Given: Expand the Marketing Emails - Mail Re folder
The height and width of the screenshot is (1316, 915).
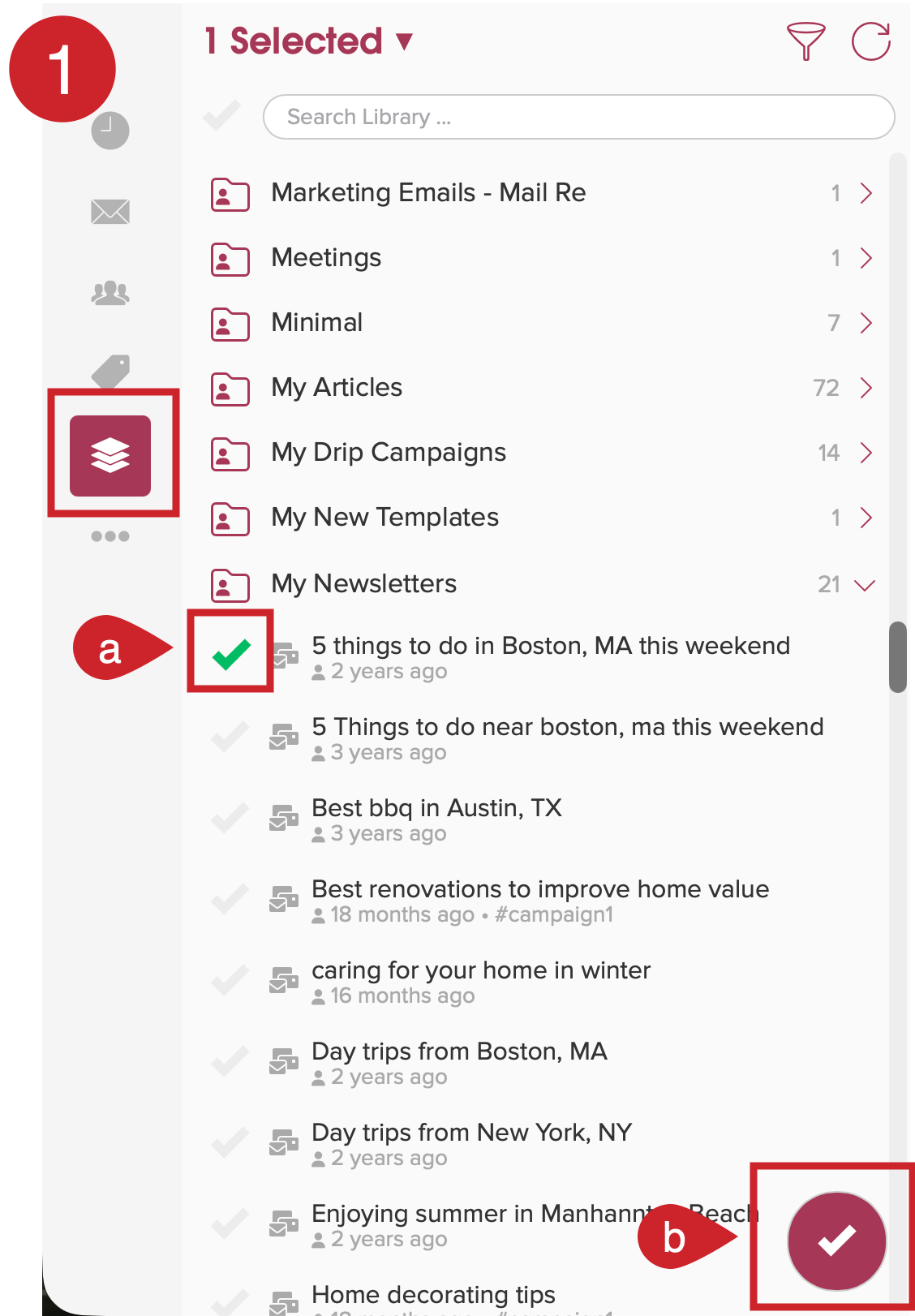Looking at the screenshot, I should (866, 193).
